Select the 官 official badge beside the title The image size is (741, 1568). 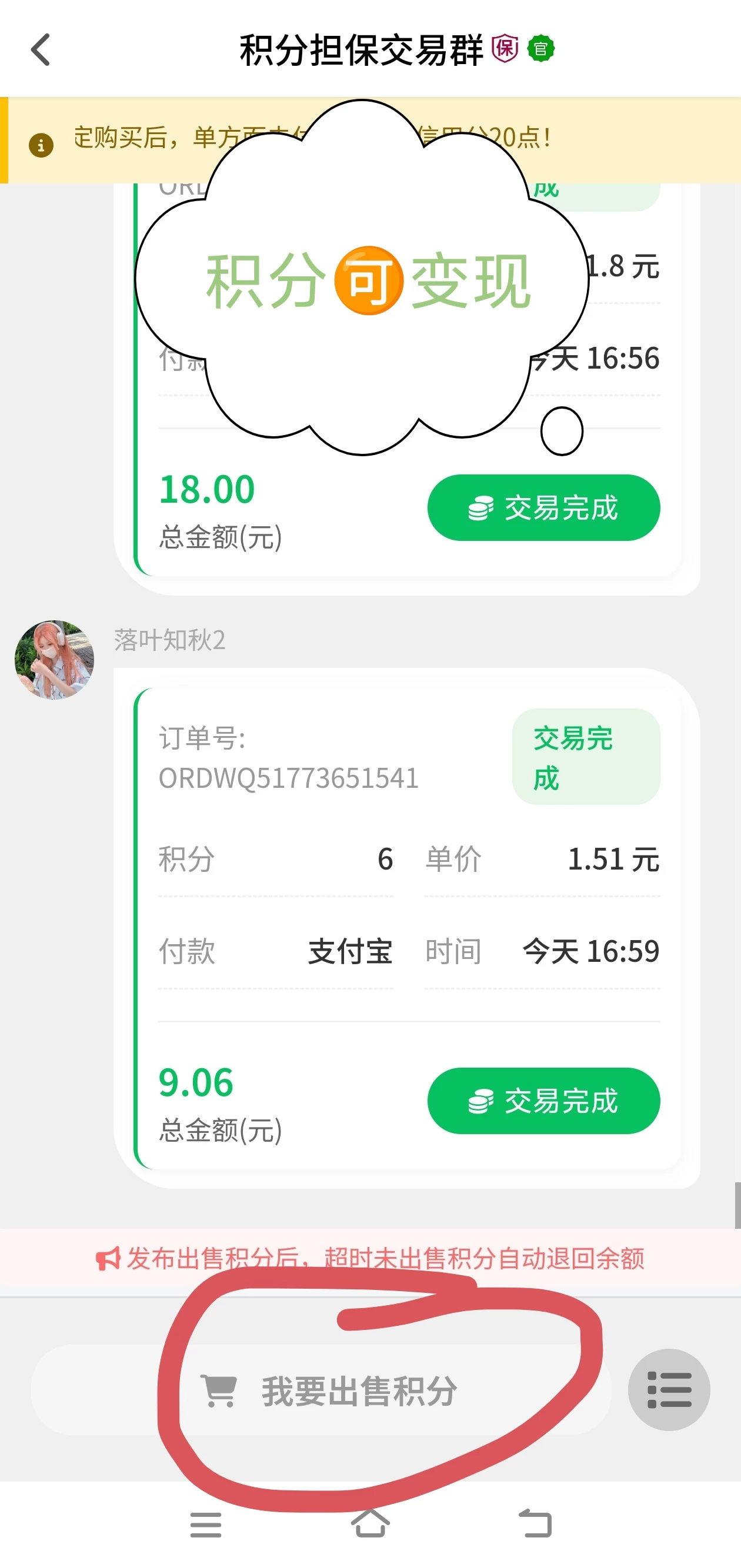pos(540,49)
